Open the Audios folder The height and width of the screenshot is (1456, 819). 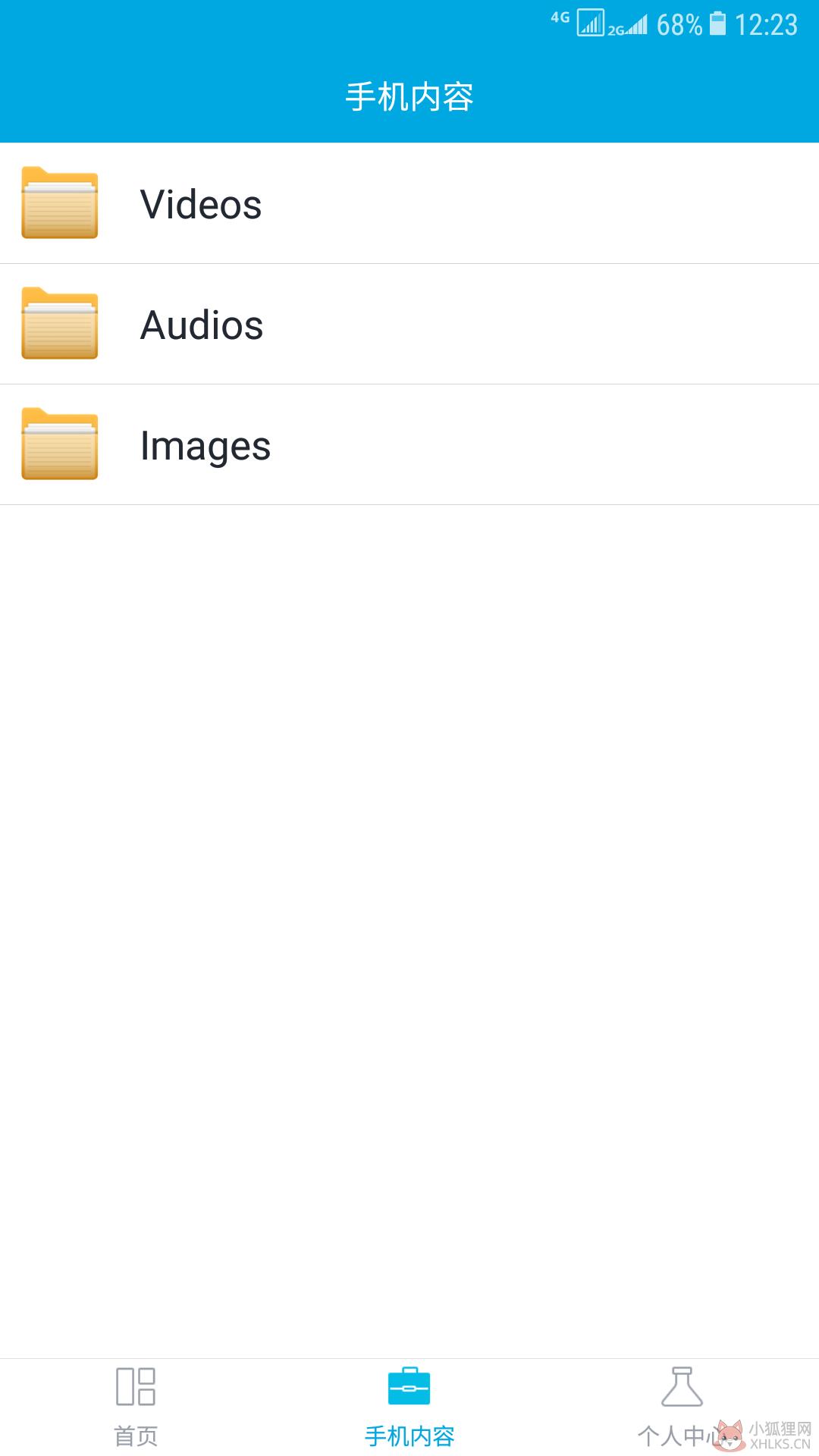(409, 324)
